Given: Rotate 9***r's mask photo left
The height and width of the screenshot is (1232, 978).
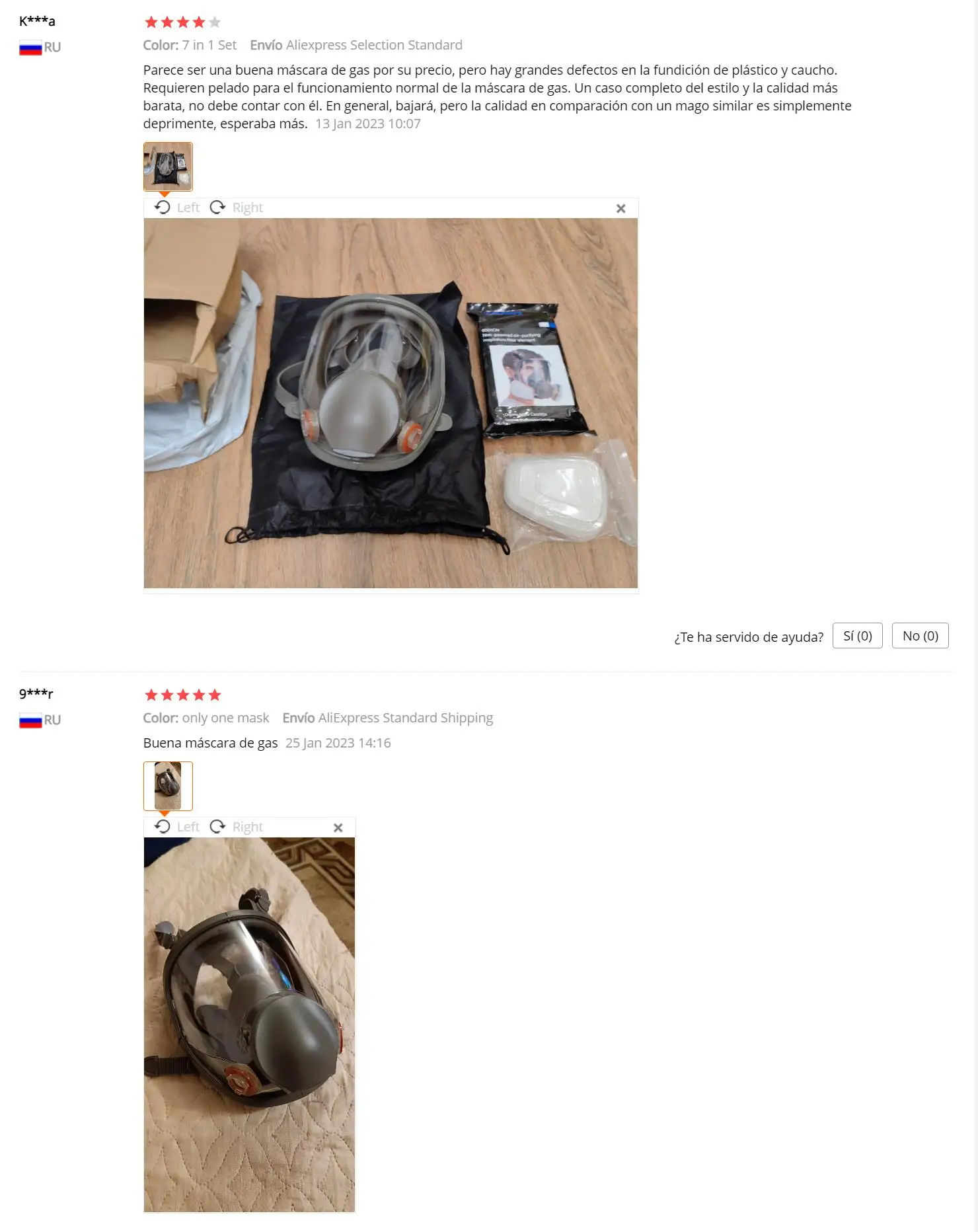Looking at the screenshot, I should pos(177,827).
